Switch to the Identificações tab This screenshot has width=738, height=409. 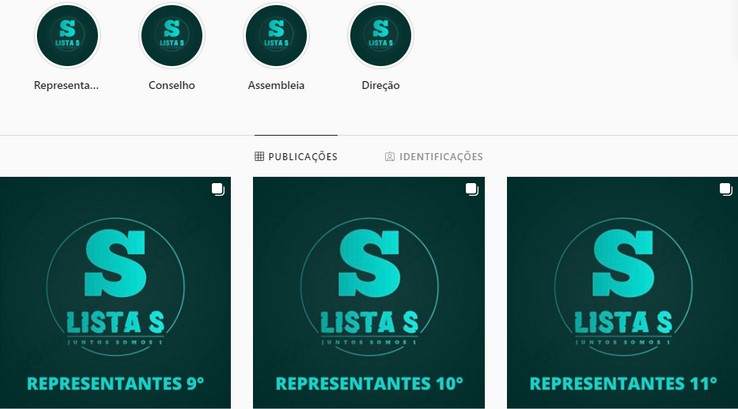click(434, 157)
